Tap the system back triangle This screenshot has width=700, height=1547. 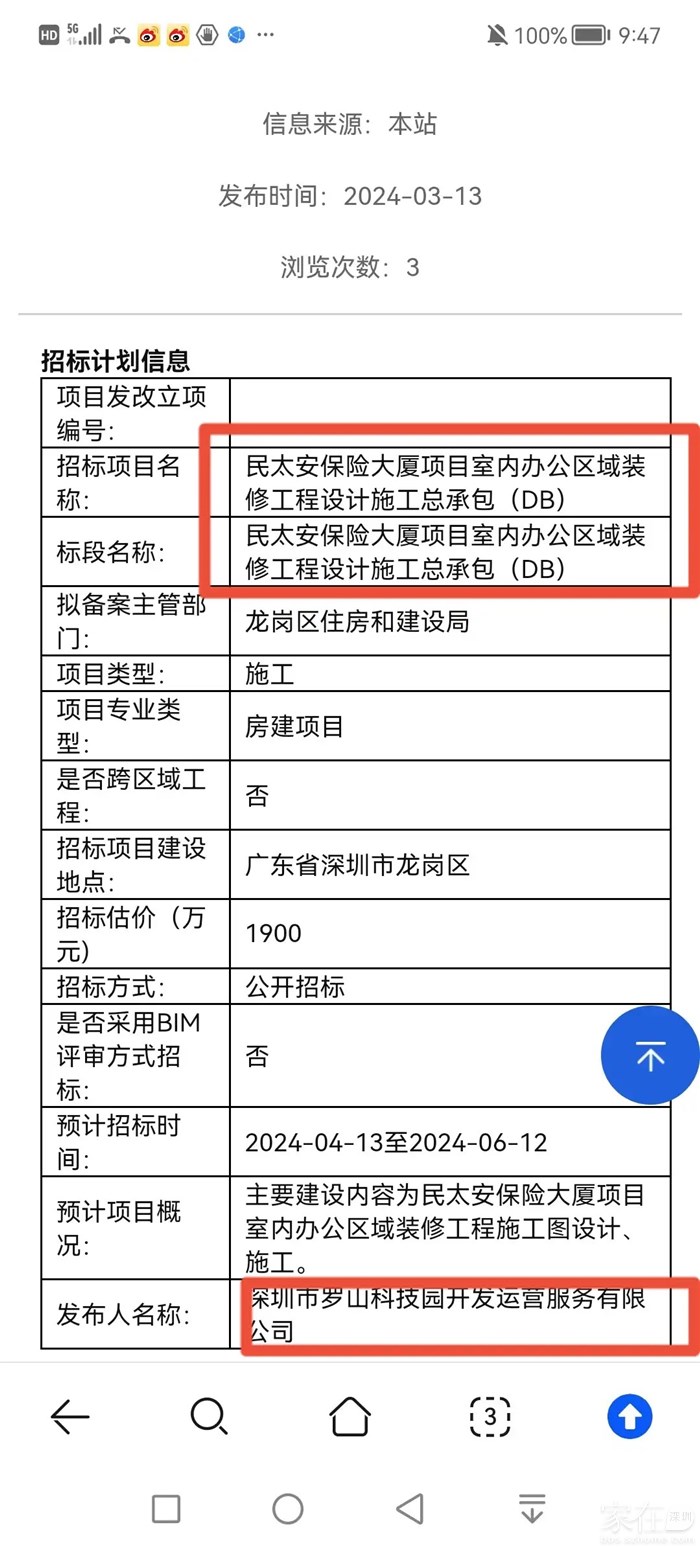[409, 1508]
